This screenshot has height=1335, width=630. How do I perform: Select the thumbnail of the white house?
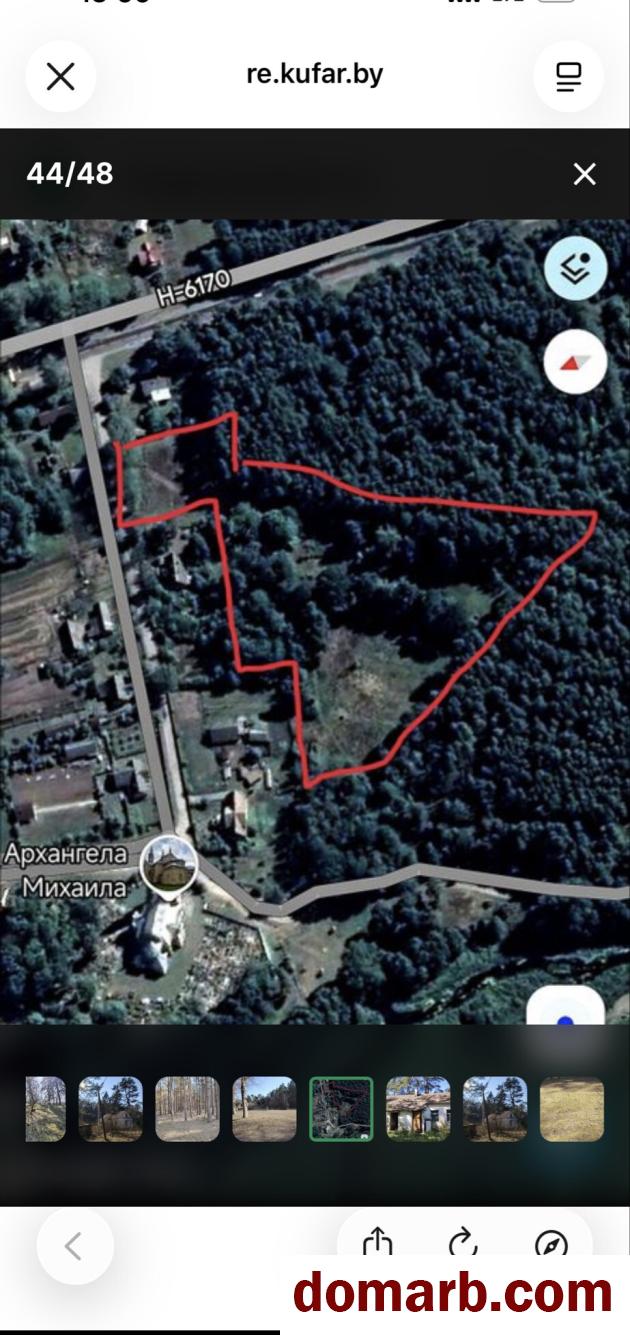tap(418, 1109)
